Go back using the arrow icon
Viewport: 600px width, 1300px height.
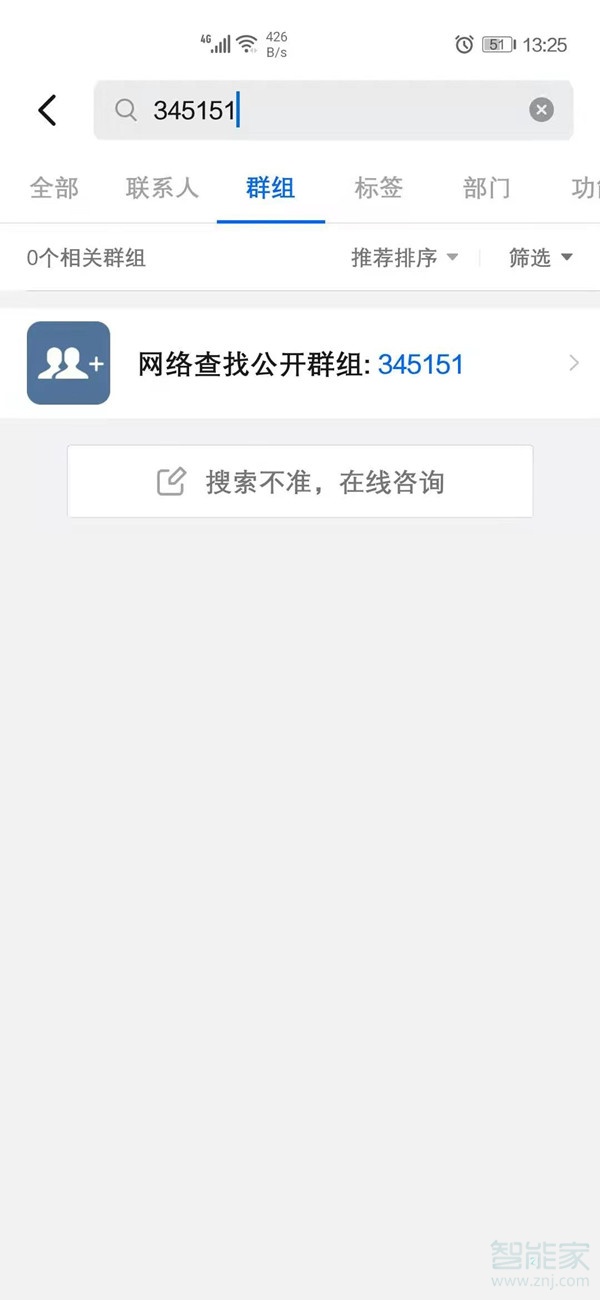click(47, 110)
